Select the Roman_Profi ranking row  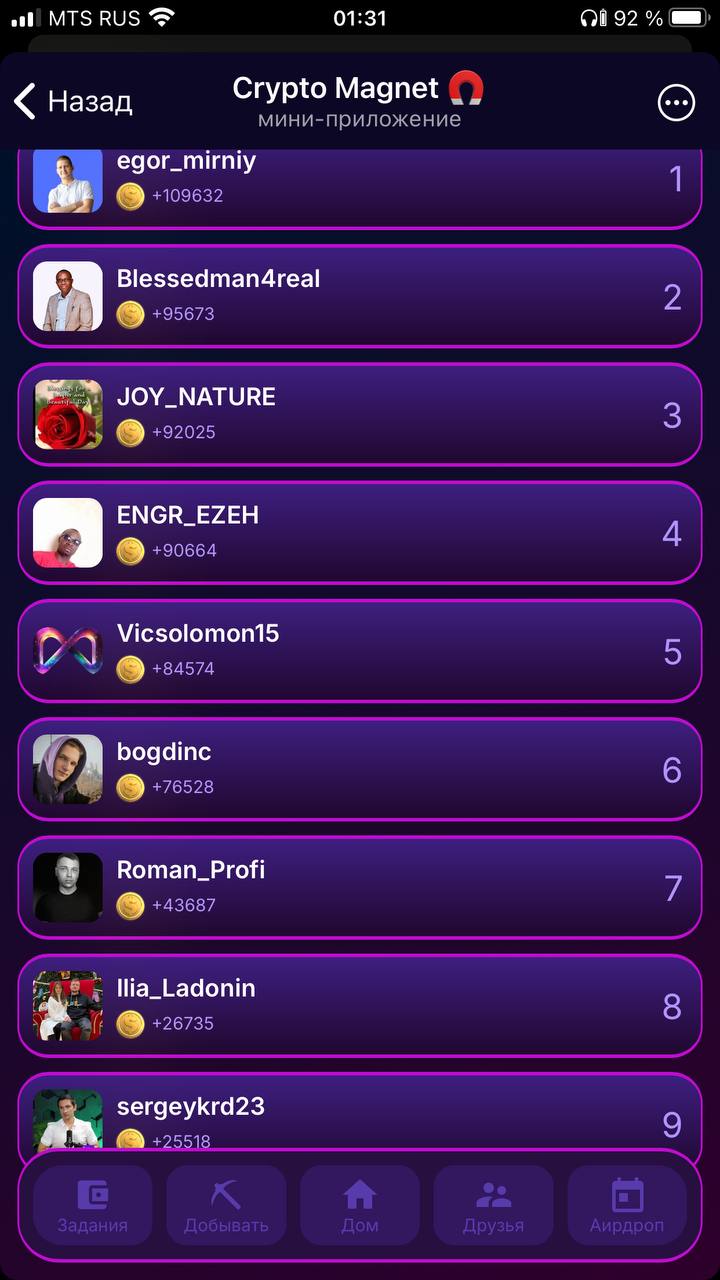[360, 887]
